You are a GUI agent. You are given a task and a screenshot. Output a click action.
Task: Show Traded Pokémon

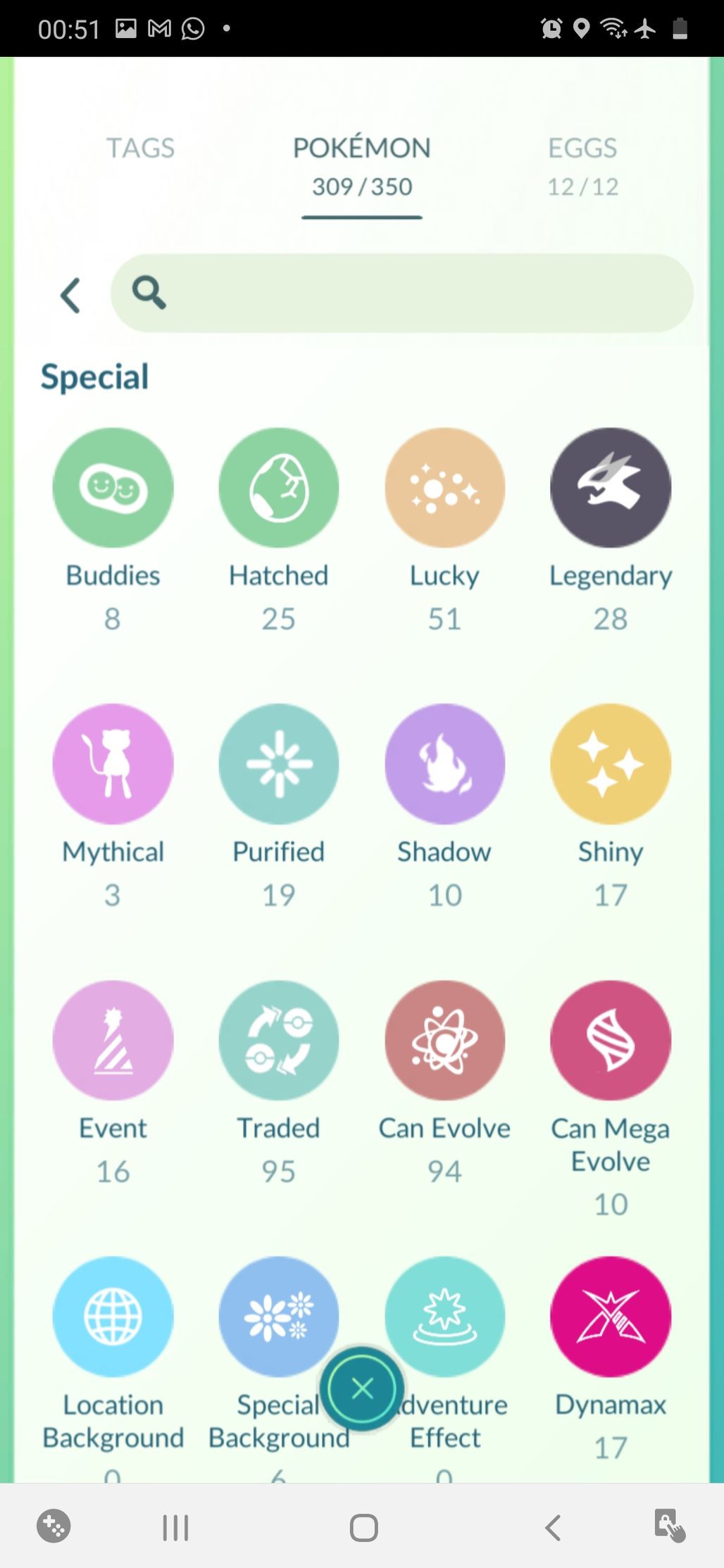click(x=278, y=1040)
